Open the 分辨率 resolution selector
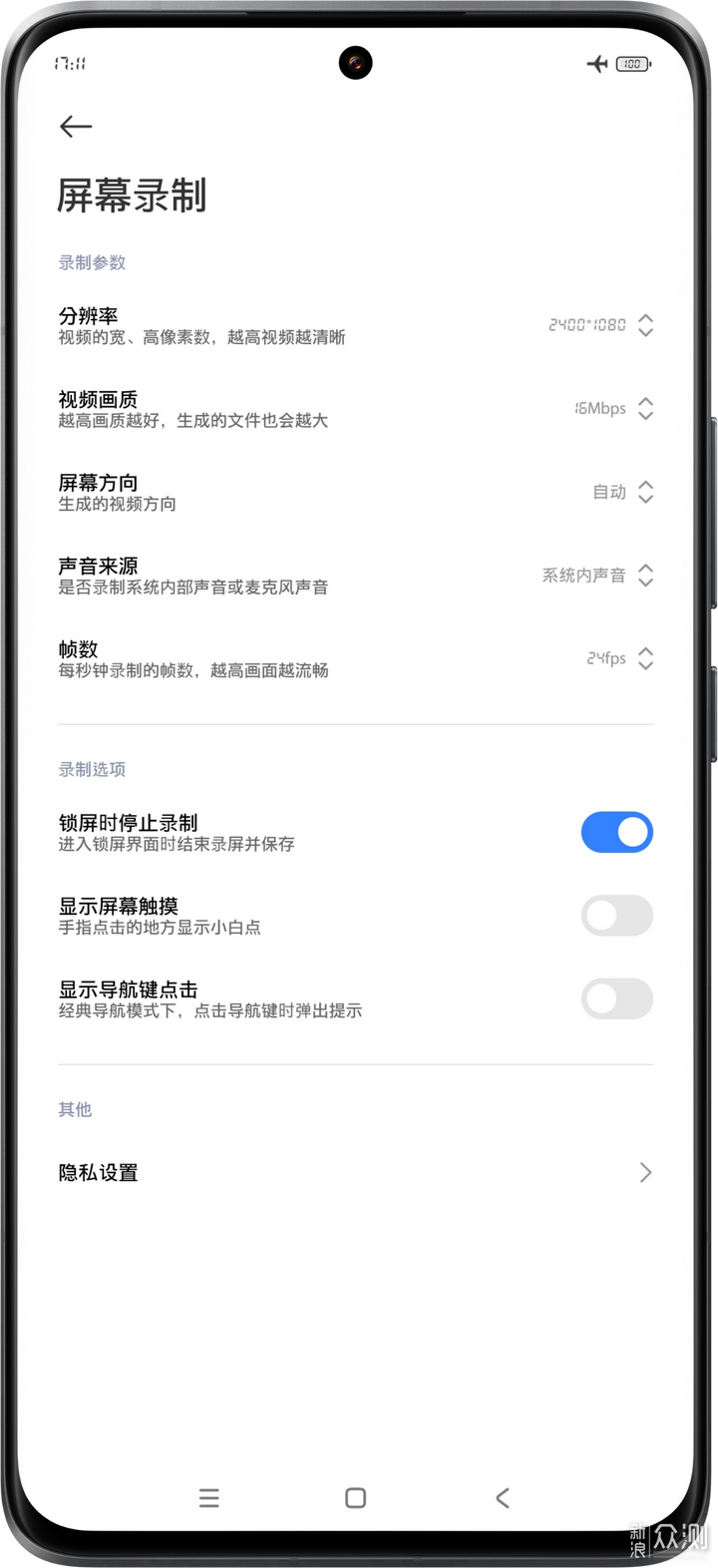This screenshot has width=718, height=1568. click(645, 325)
